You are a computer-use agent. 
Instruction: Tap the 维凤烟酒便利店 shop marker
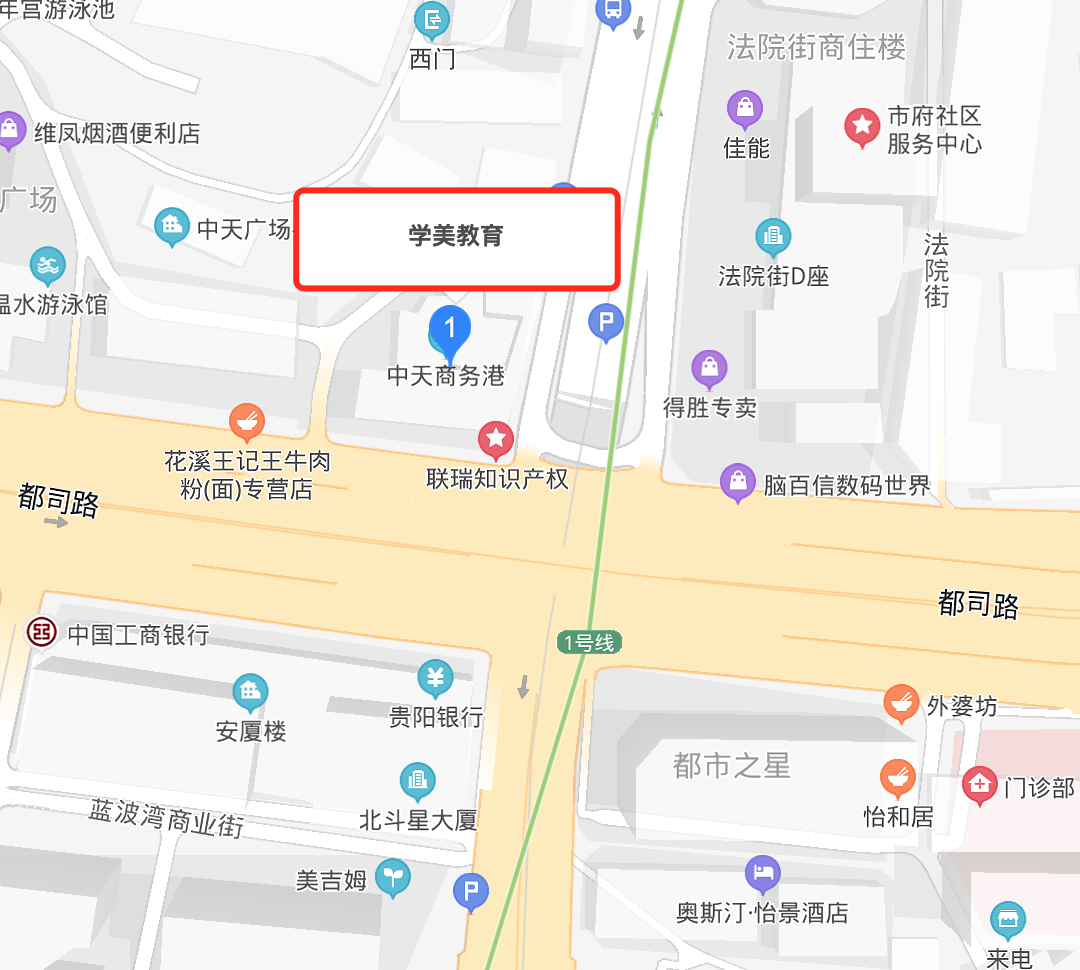[10, 129]
